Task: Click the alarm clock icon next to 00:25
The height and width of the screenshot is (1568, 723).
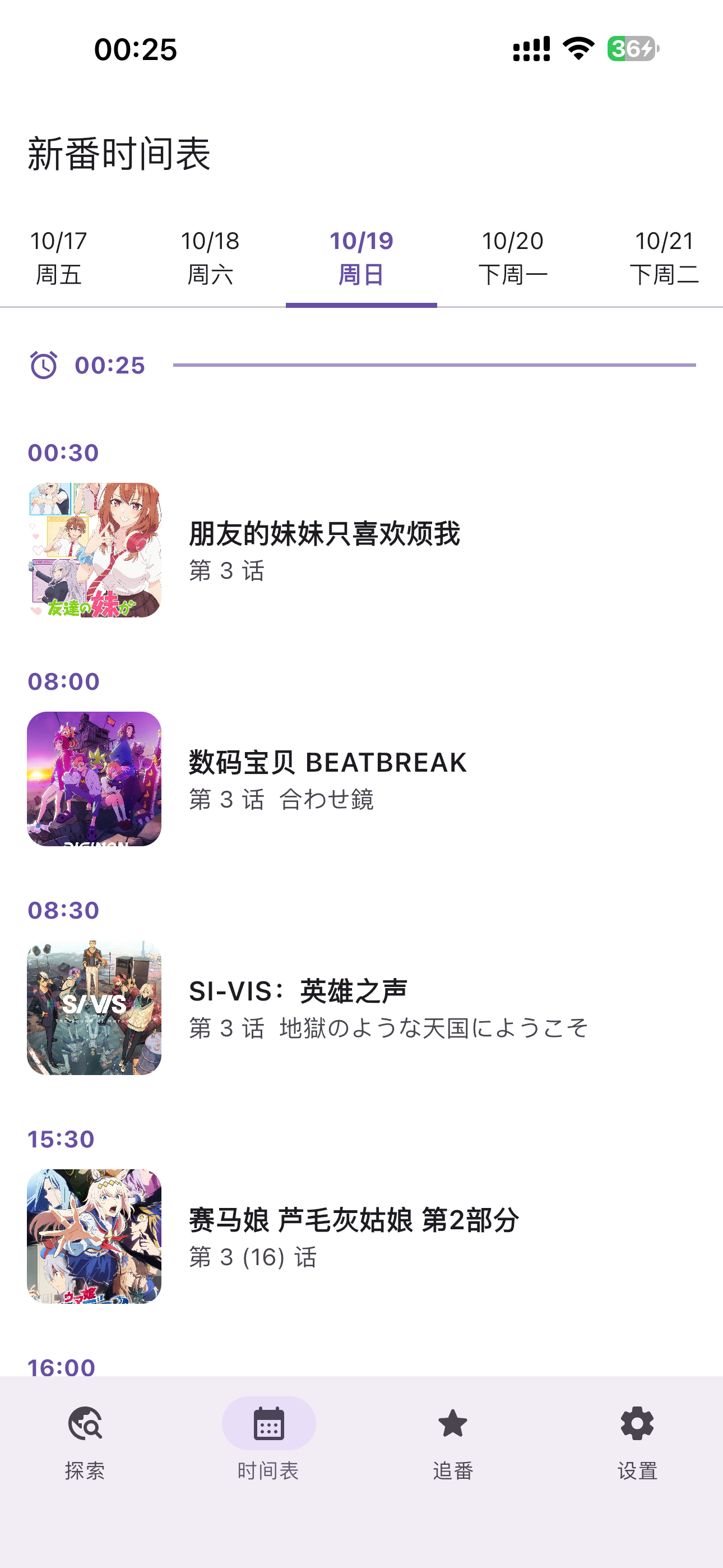Action: [x=43, y=365]
